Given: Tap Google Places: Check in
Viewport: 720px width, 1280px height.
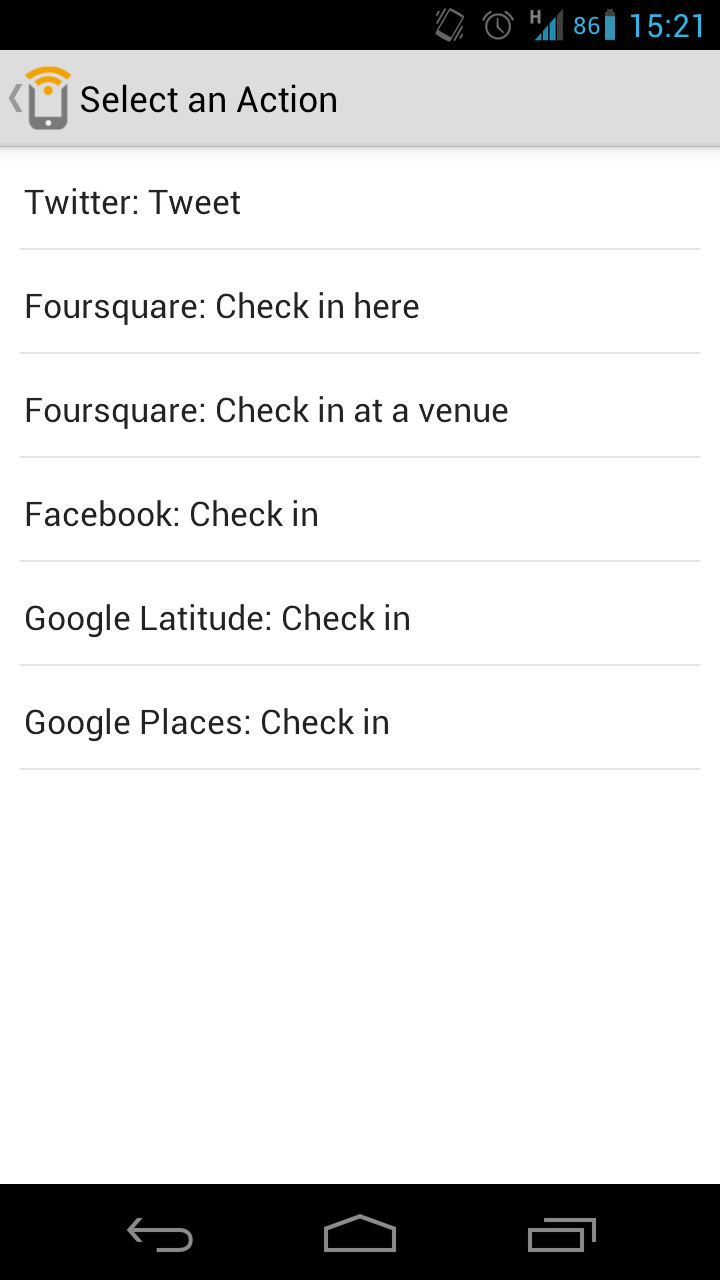Looking at the screenshot, I should click(360, 722).
